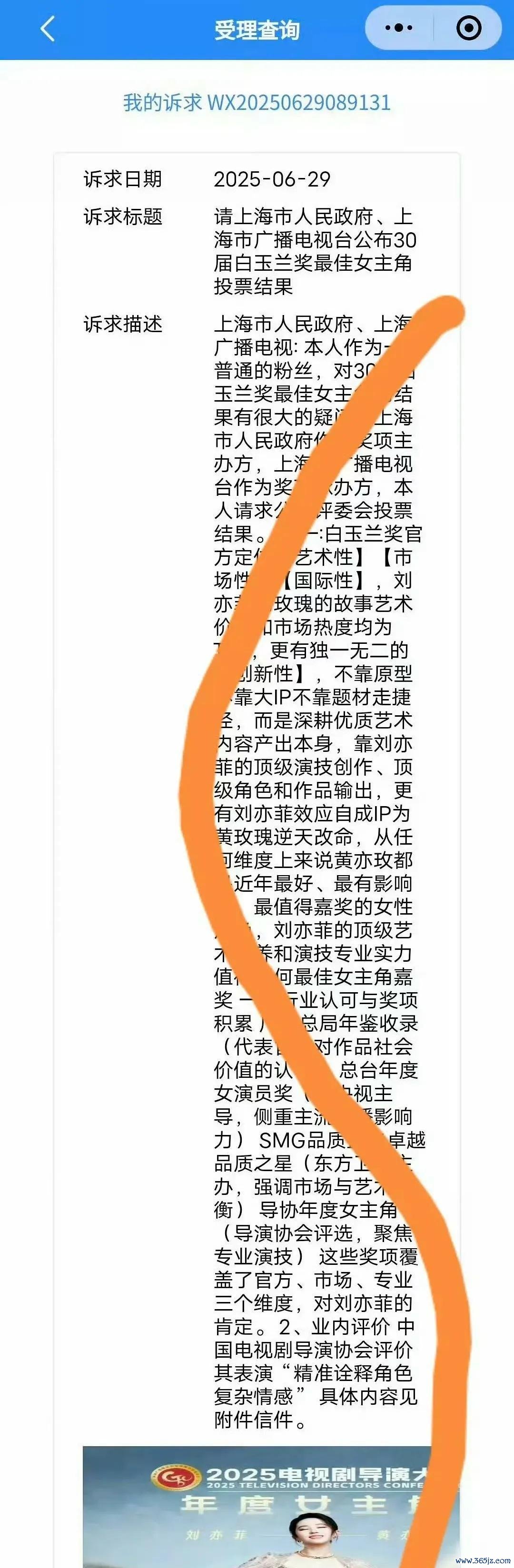Go back from the 受理查询 page
The width and height of the screenshot is (514, 1568).
(48, 29)
